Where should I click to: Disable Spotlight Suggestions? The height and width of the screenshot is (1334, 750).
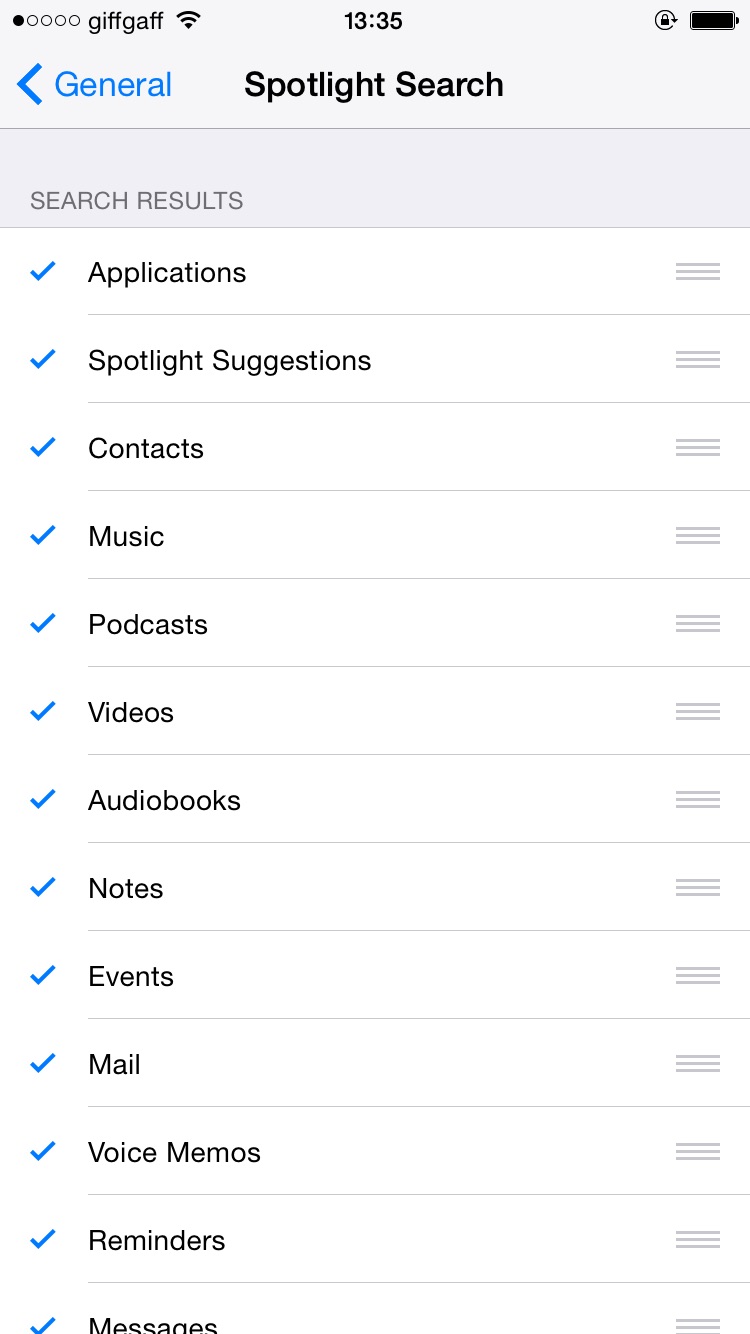click(375, 360)
